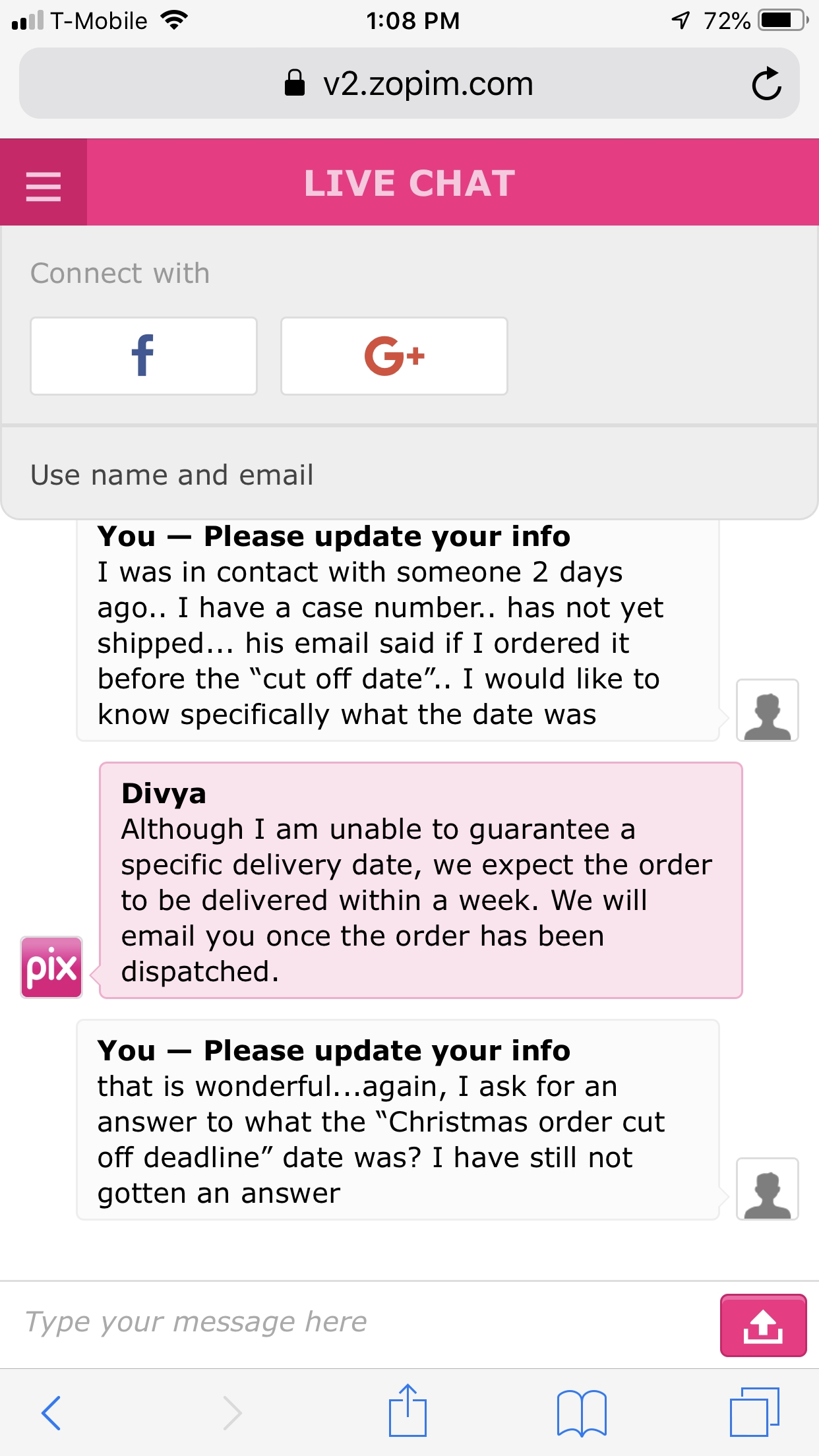Open the hamburger navigation menu
The width and height of the screenshot is (819, 1456).
pos(42,187)
